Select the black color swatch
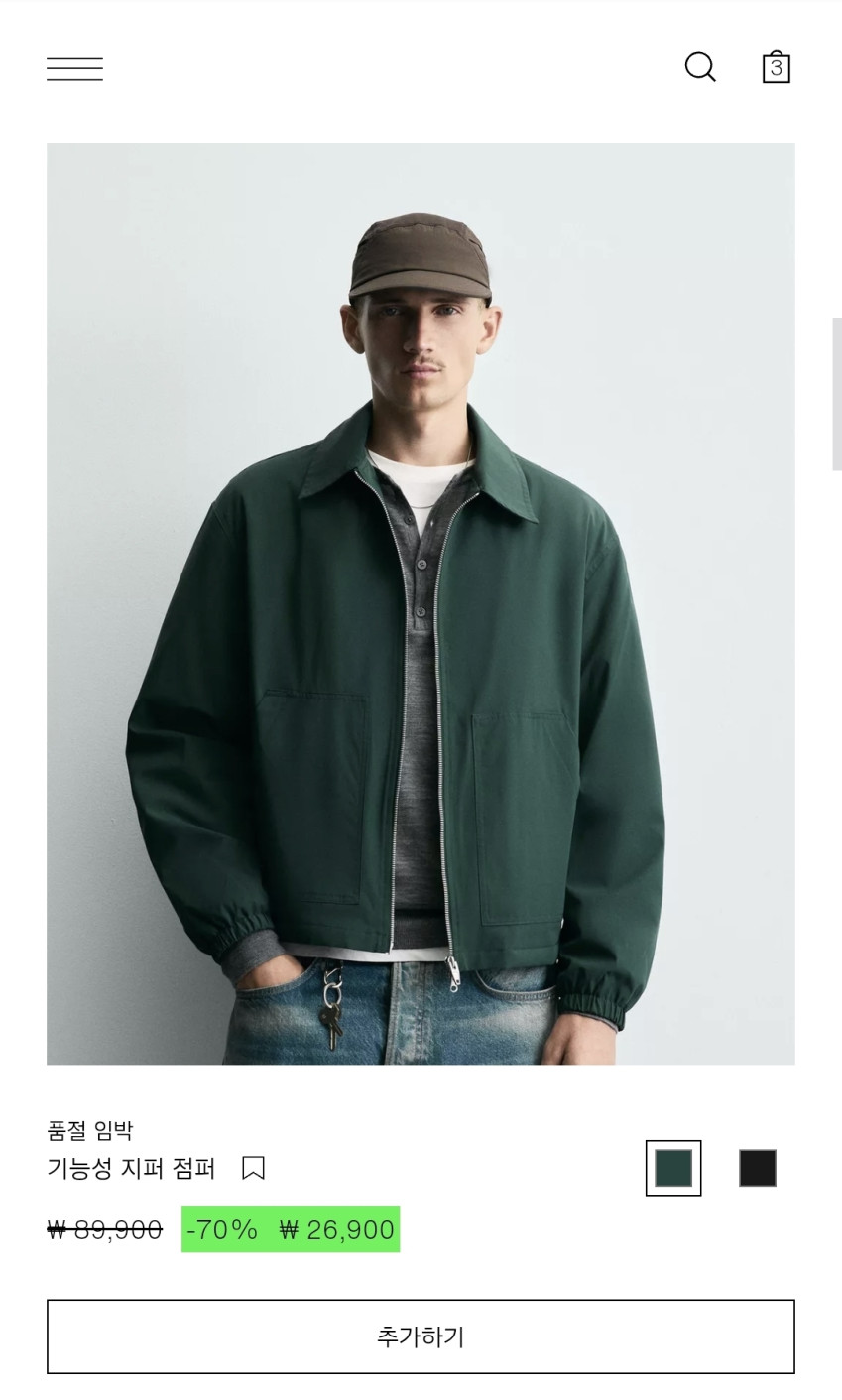Viewport: 842px width, 1400px height. [758, 1168]
